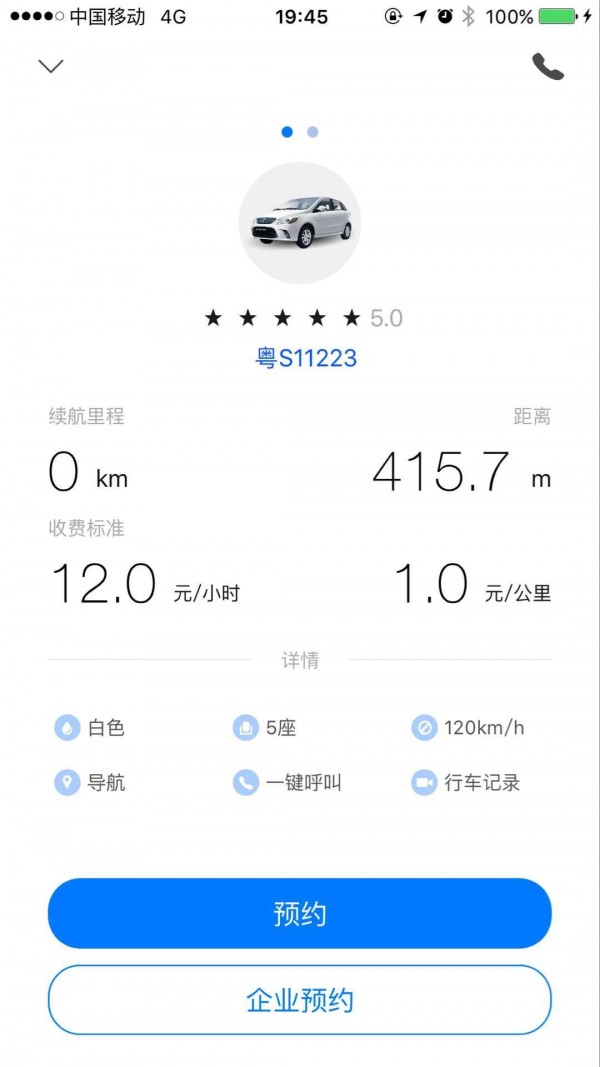The image size is (600, 1067).
Task: Tap the 预约 button to reserve the car
Action: pos(300,913)
